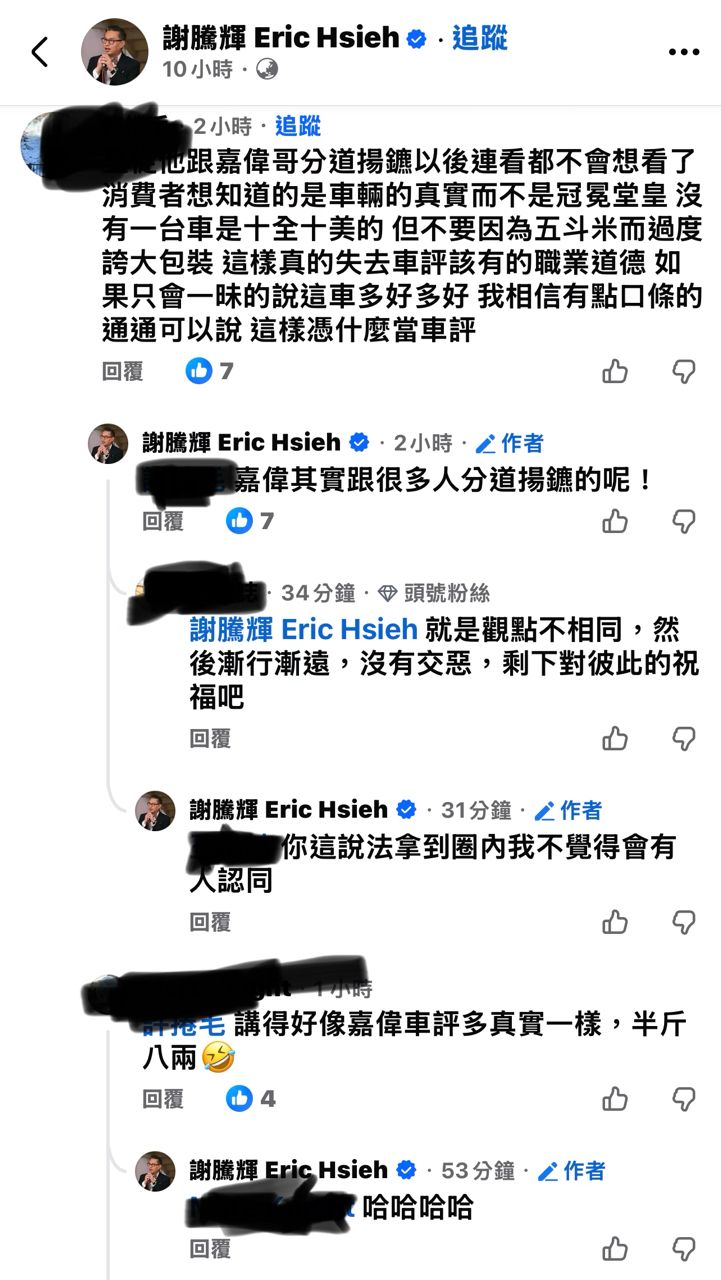Reply to Eric's 你這說法拿到圈內 comment
Image resolution: width=721 pixels, height=1280 pixels.
pos(210,922)
